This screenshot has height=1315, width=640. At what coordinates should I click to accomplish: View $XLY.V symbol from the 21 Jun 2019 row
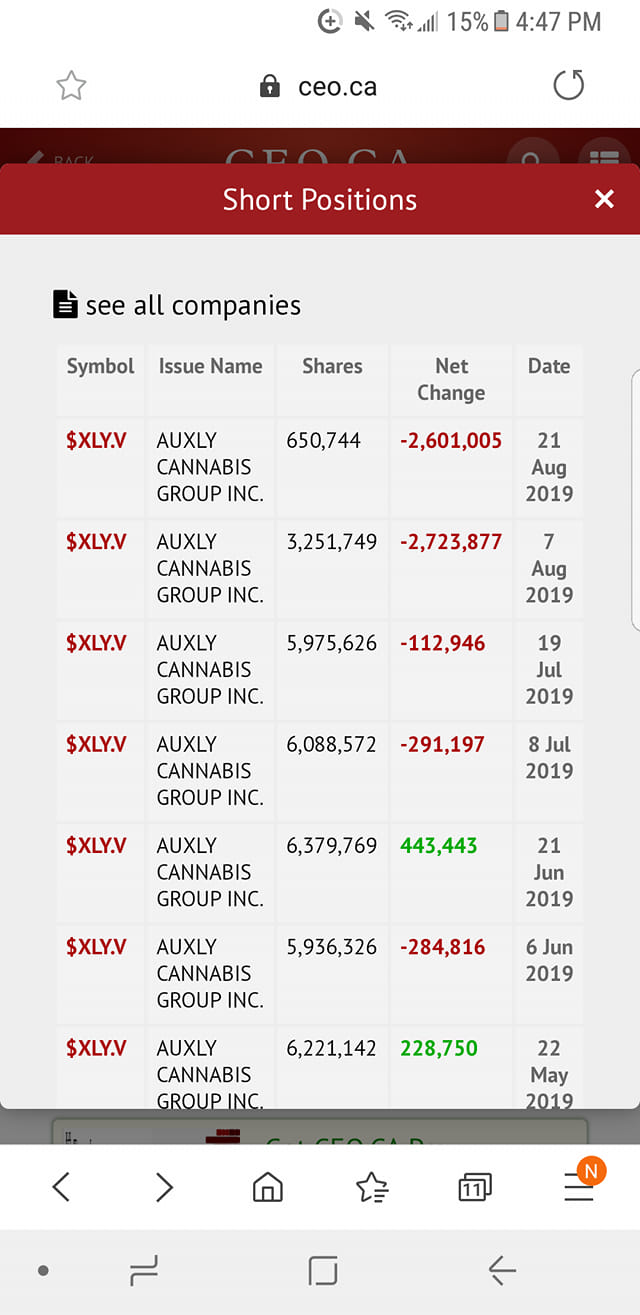(96, 846)
